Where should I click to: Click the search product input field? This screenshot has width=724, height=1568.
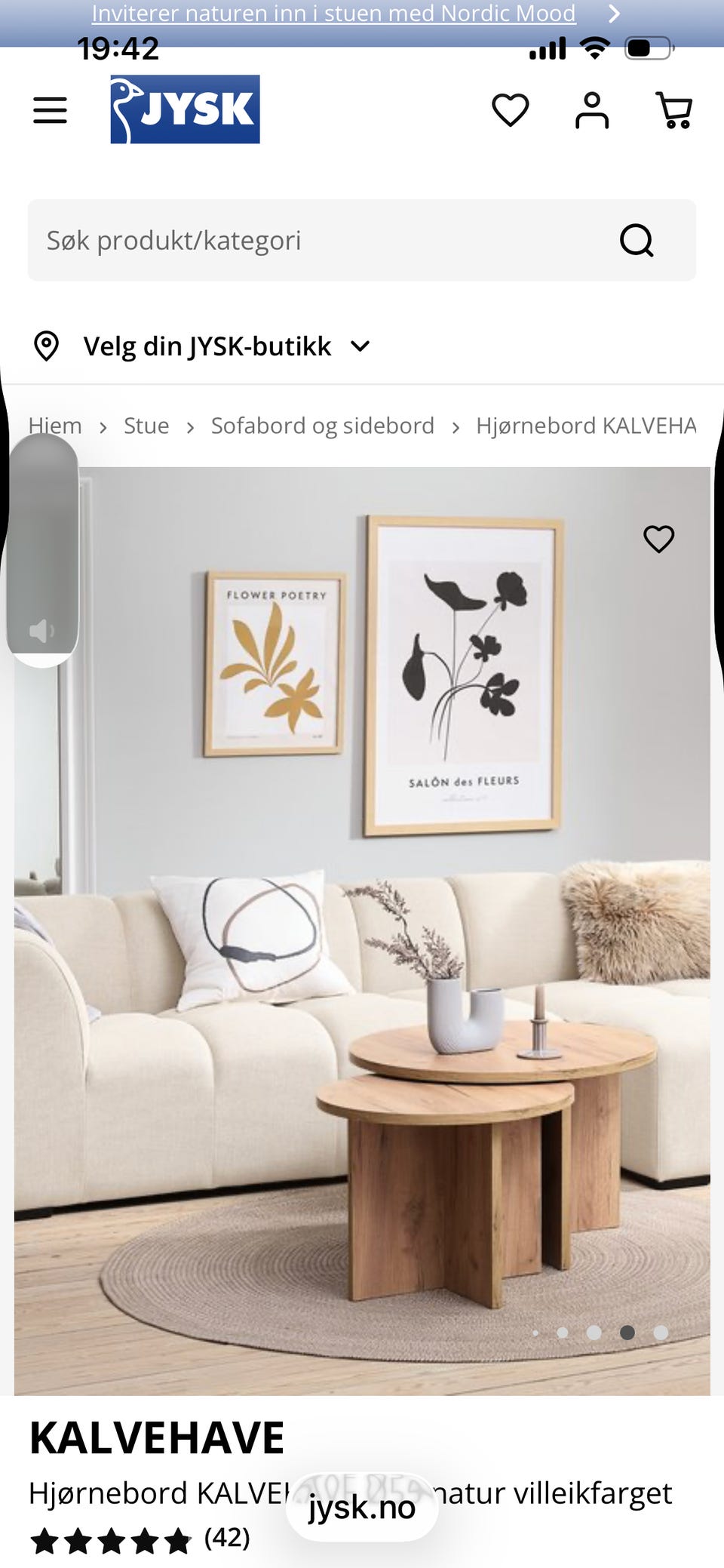[302, 240]
